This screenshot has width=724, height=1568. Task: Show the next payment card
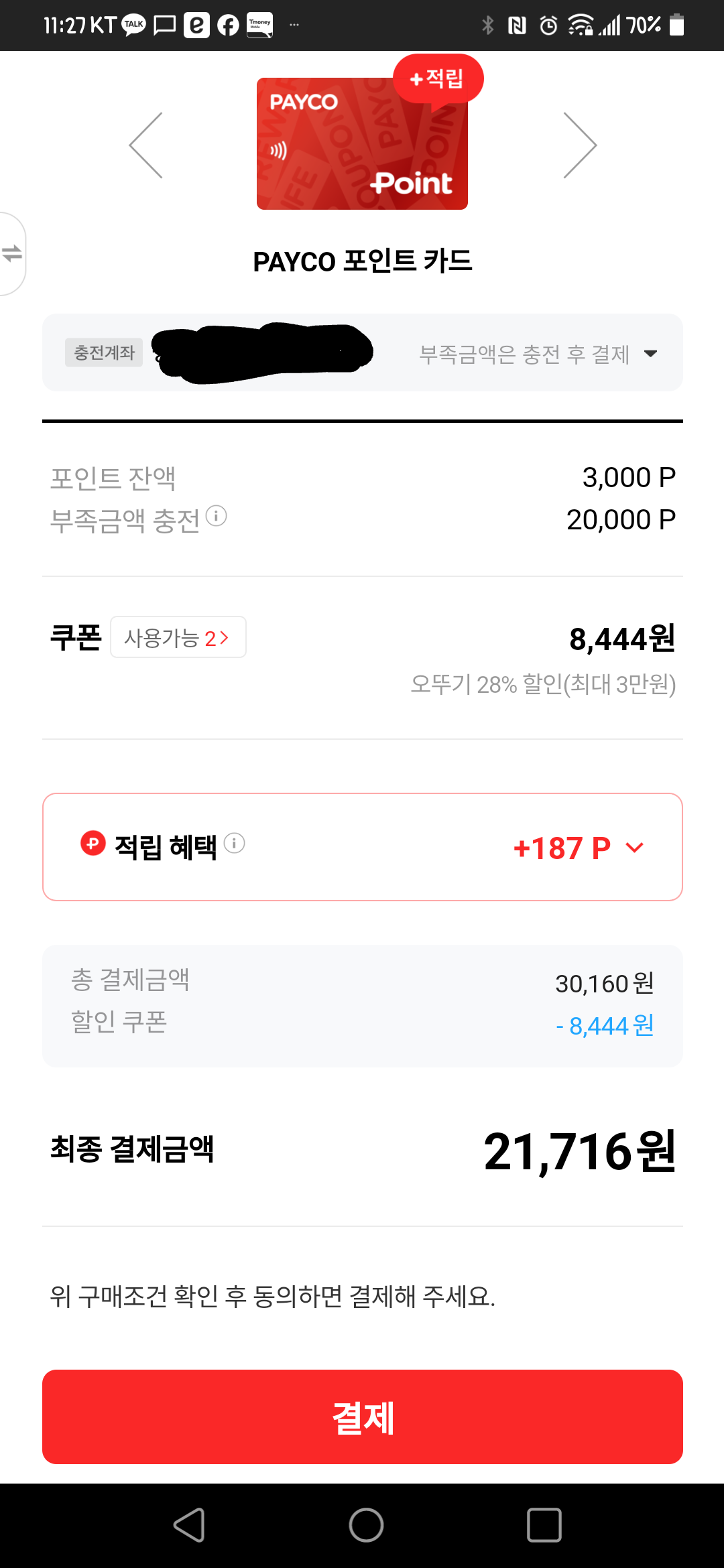coord(579,145)
